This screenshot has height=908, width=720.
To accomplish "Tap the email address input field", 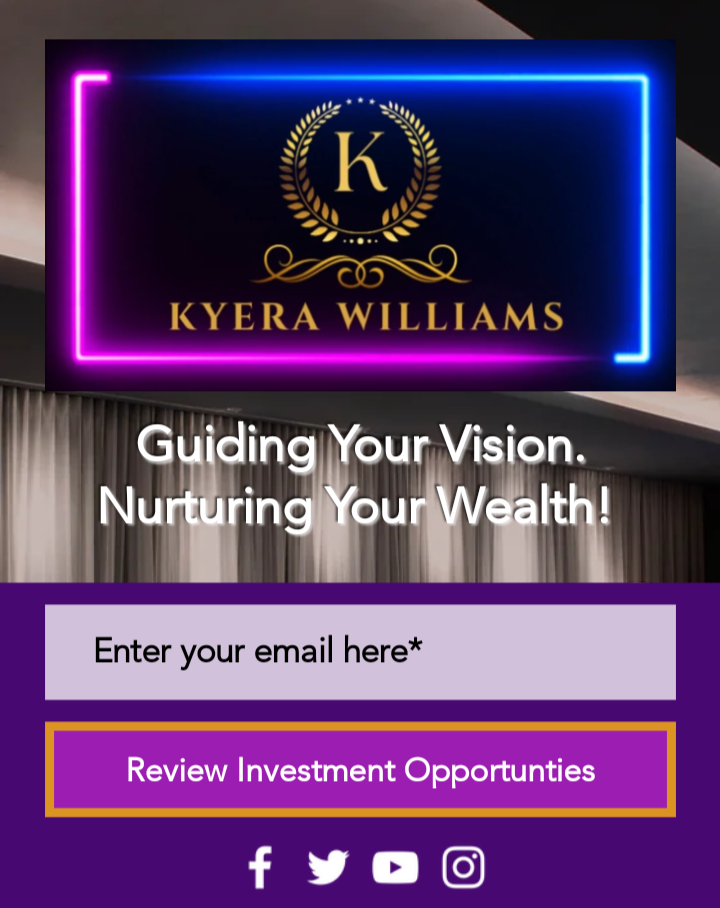I will pos(360,652).
